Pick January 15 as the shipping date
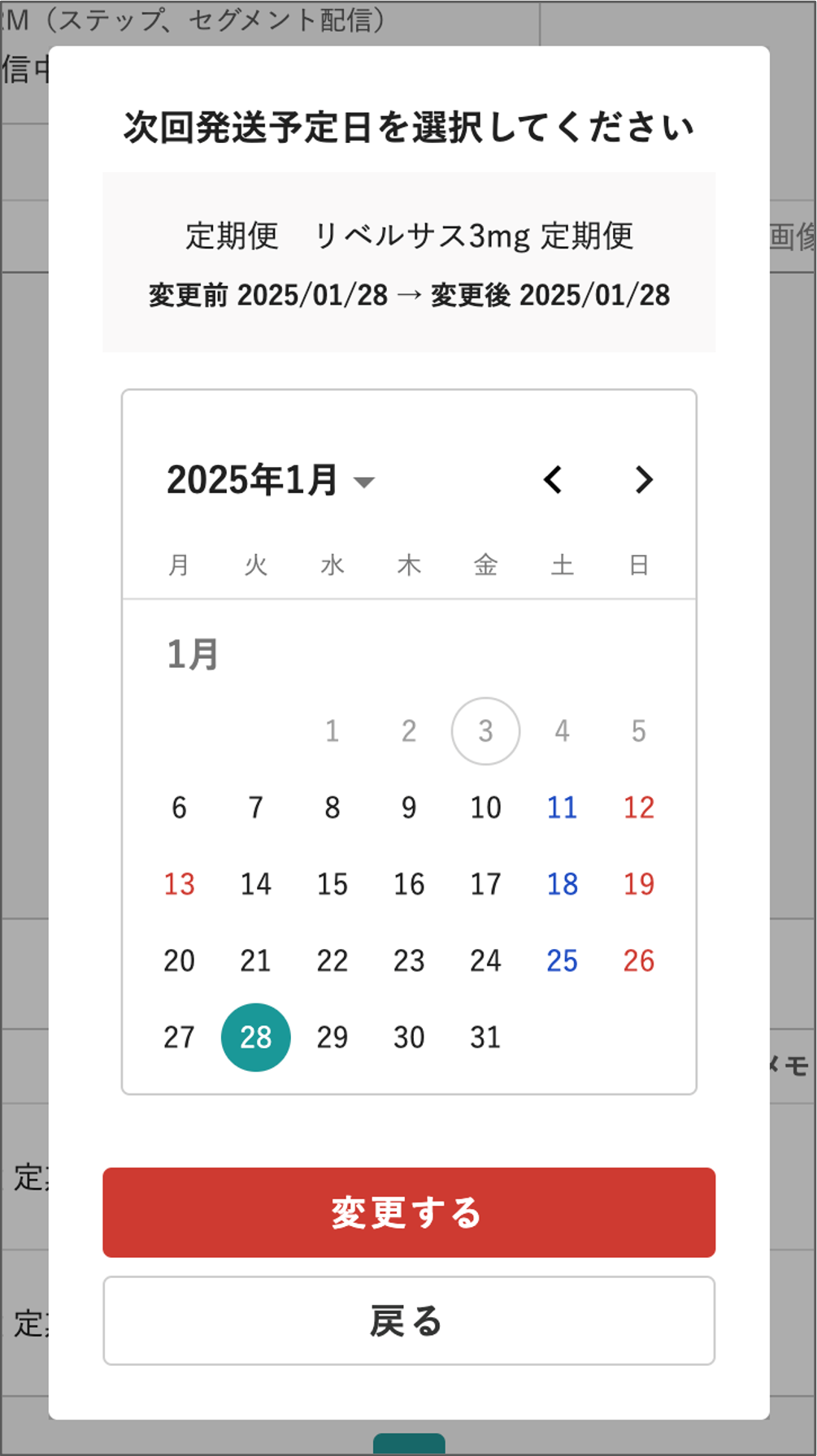The width and height of the screenshot is (817, 1456). coord(332,884)
